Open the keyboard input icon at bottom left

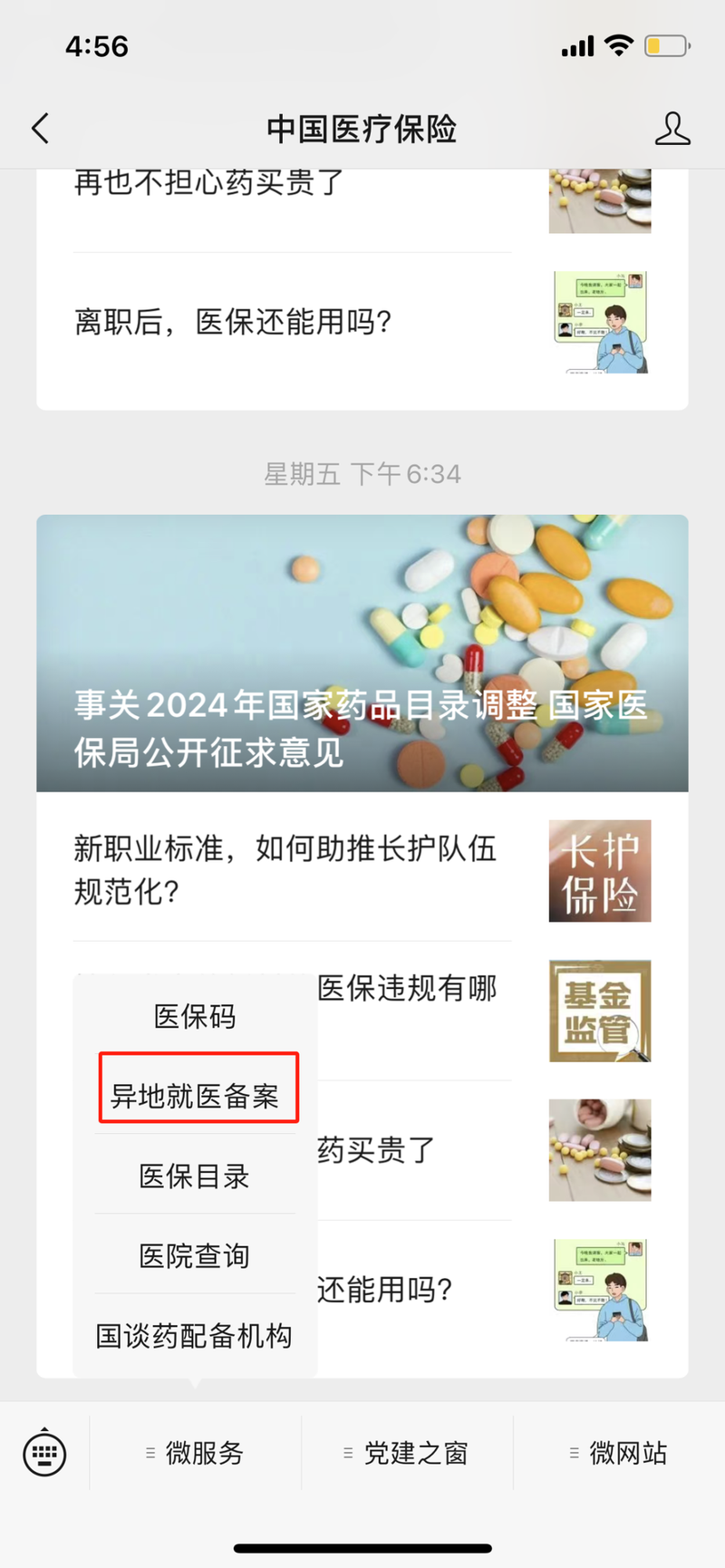pyautogui.click(x=43, y=1451)
